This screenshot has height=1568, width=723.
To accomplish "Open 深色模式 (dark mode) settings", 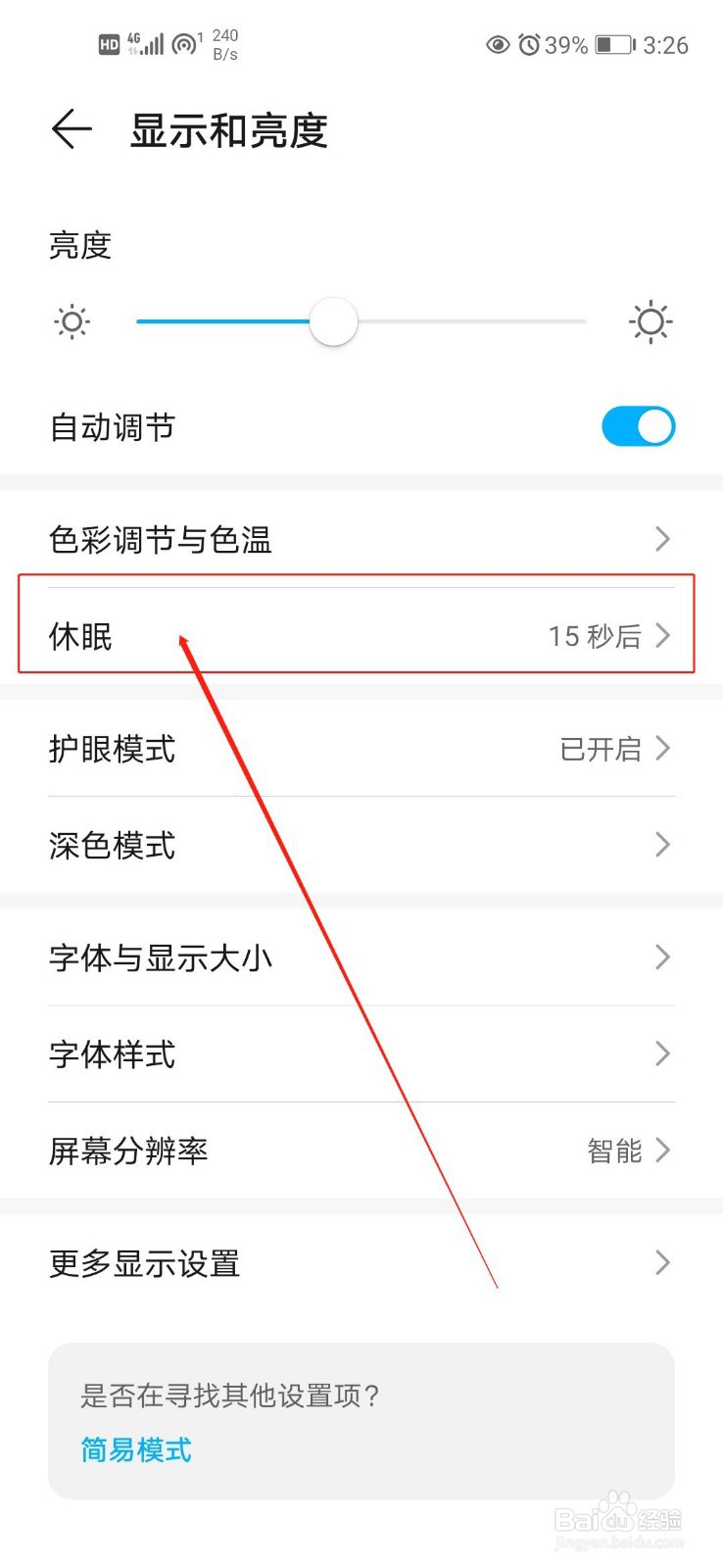I will pos(361,845).
